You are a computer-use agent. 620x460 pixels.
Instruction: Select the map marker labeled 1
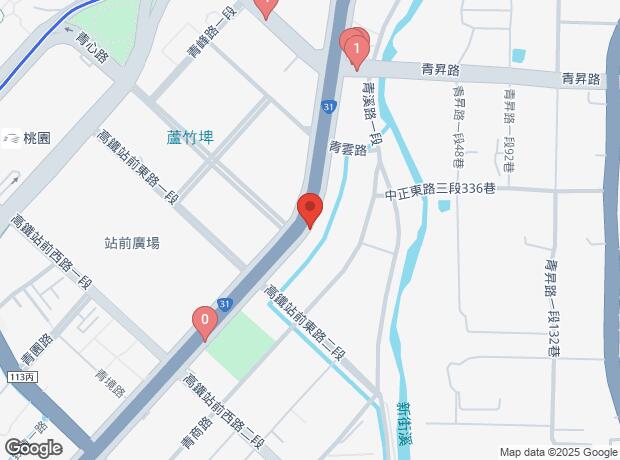click(356, 46)
